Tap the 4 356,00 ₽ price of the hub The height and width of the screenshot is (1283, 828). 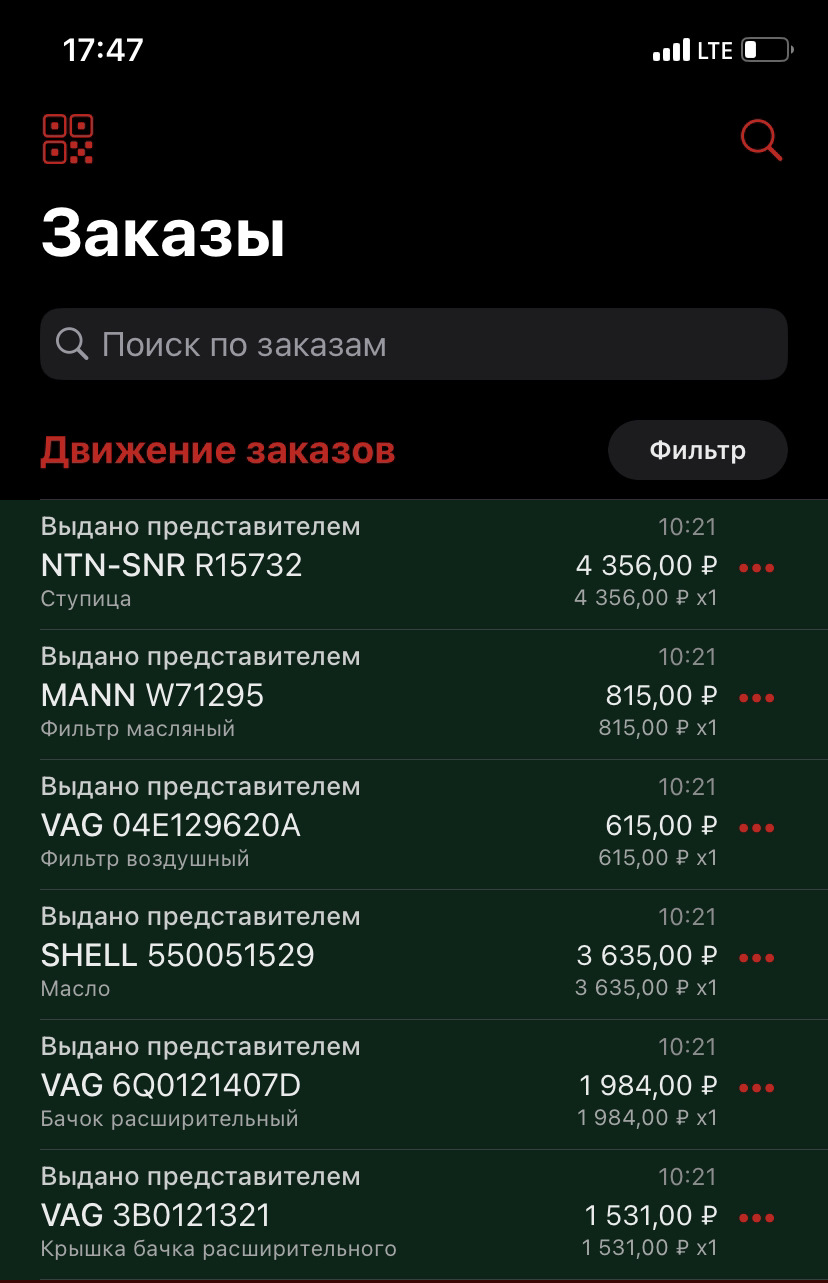pos(655,565)
